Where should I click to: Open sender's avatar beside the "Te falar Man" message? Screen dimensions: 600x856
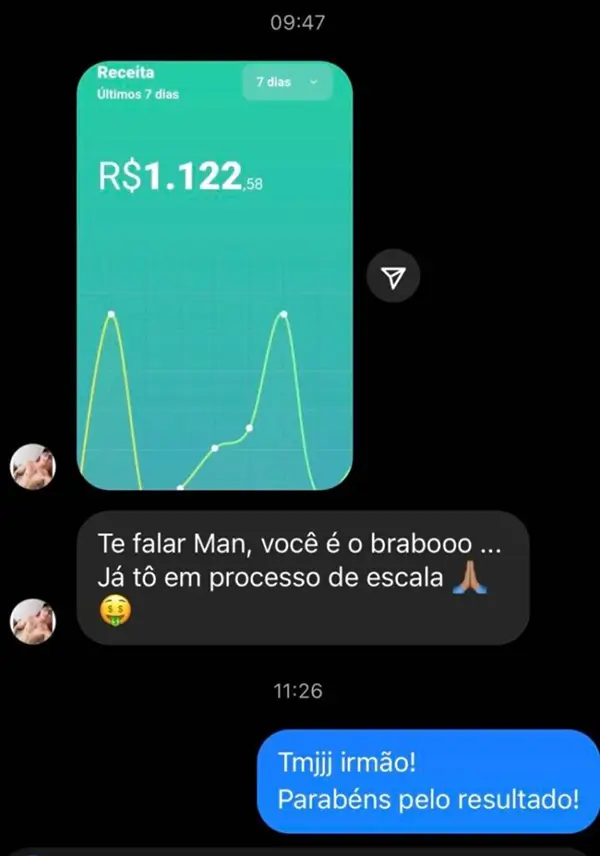pyautogui.click(x=33, y=621)
